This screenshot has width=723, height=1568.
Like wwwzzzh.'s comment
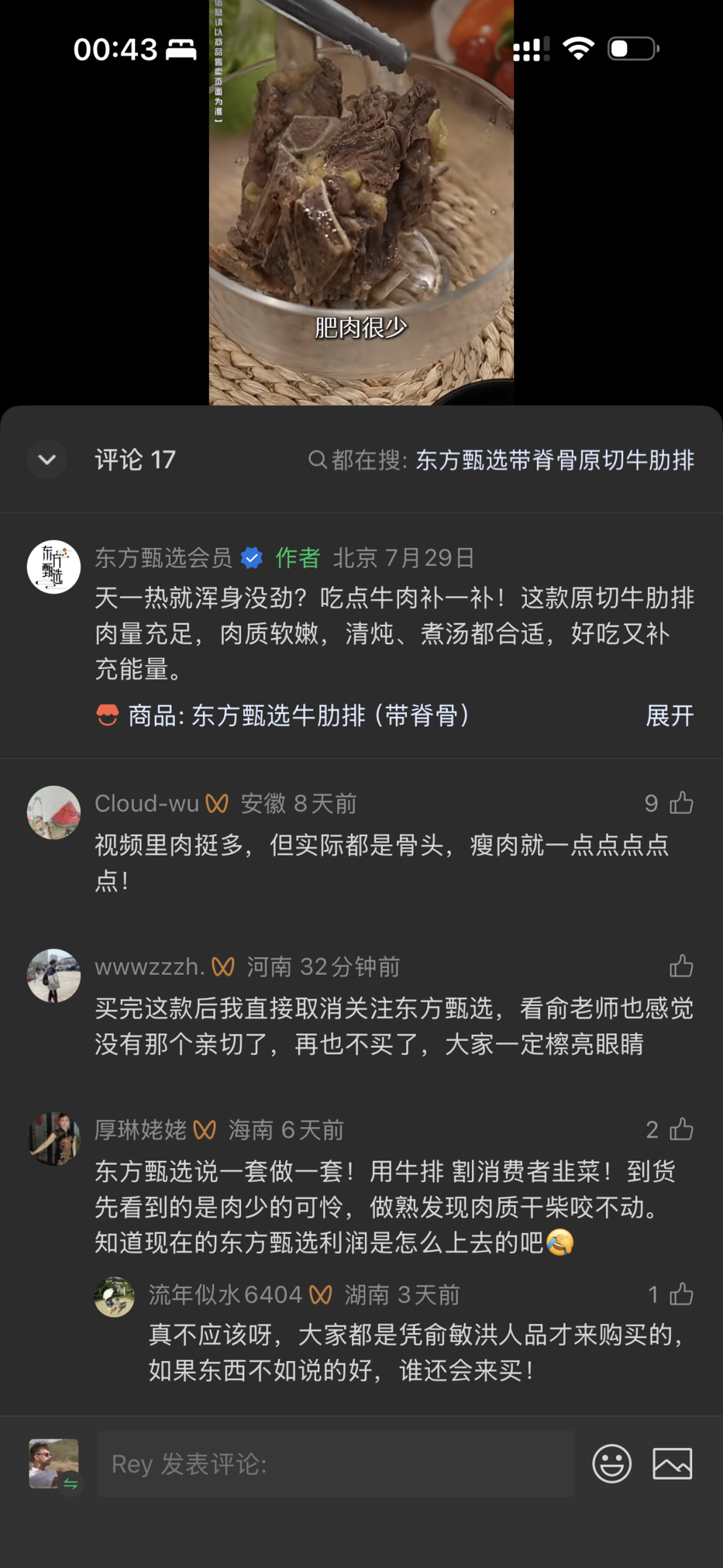pyautogui.click(x=681, y=966)
